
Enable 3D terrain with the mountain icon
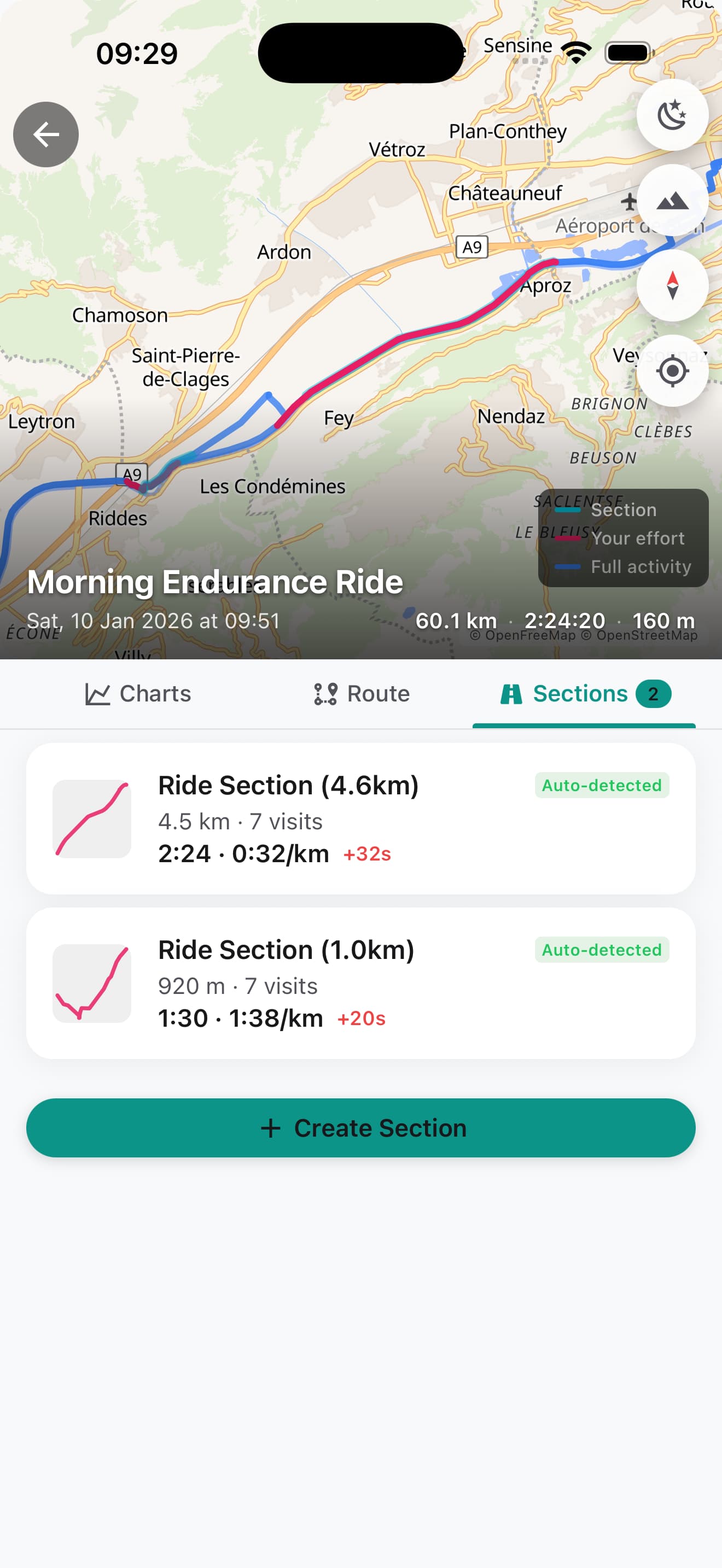[x=672, y=200]
